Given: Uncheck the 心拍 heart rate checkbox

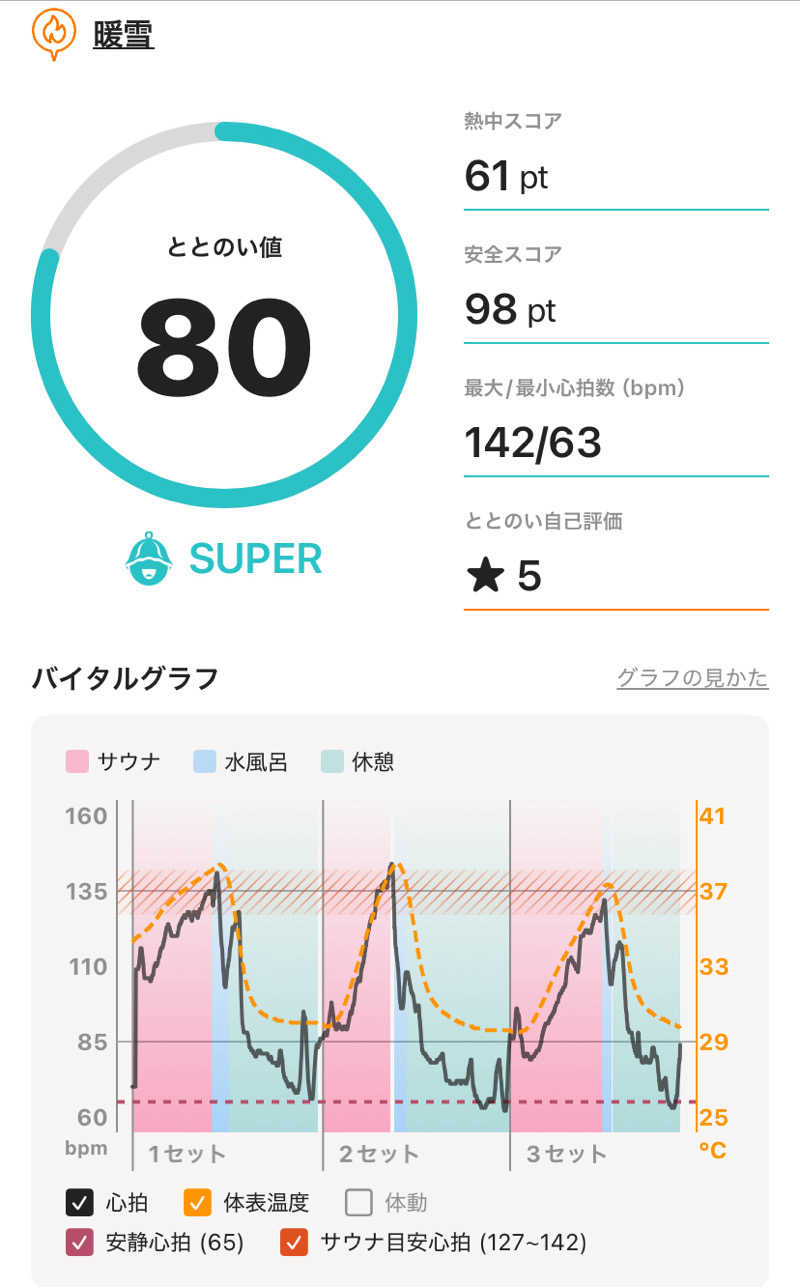Looking at the screenshot, I should tap(79, 1202).
